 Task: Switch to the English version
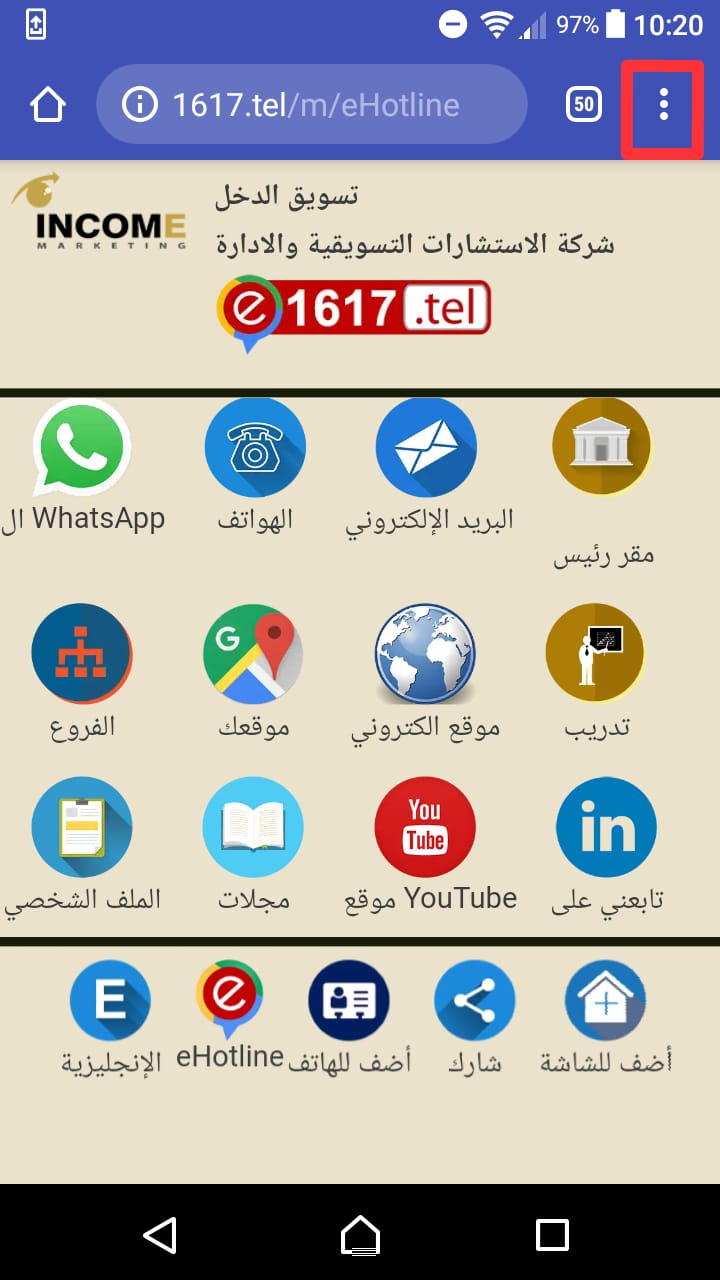click(x=110, y=1000)
